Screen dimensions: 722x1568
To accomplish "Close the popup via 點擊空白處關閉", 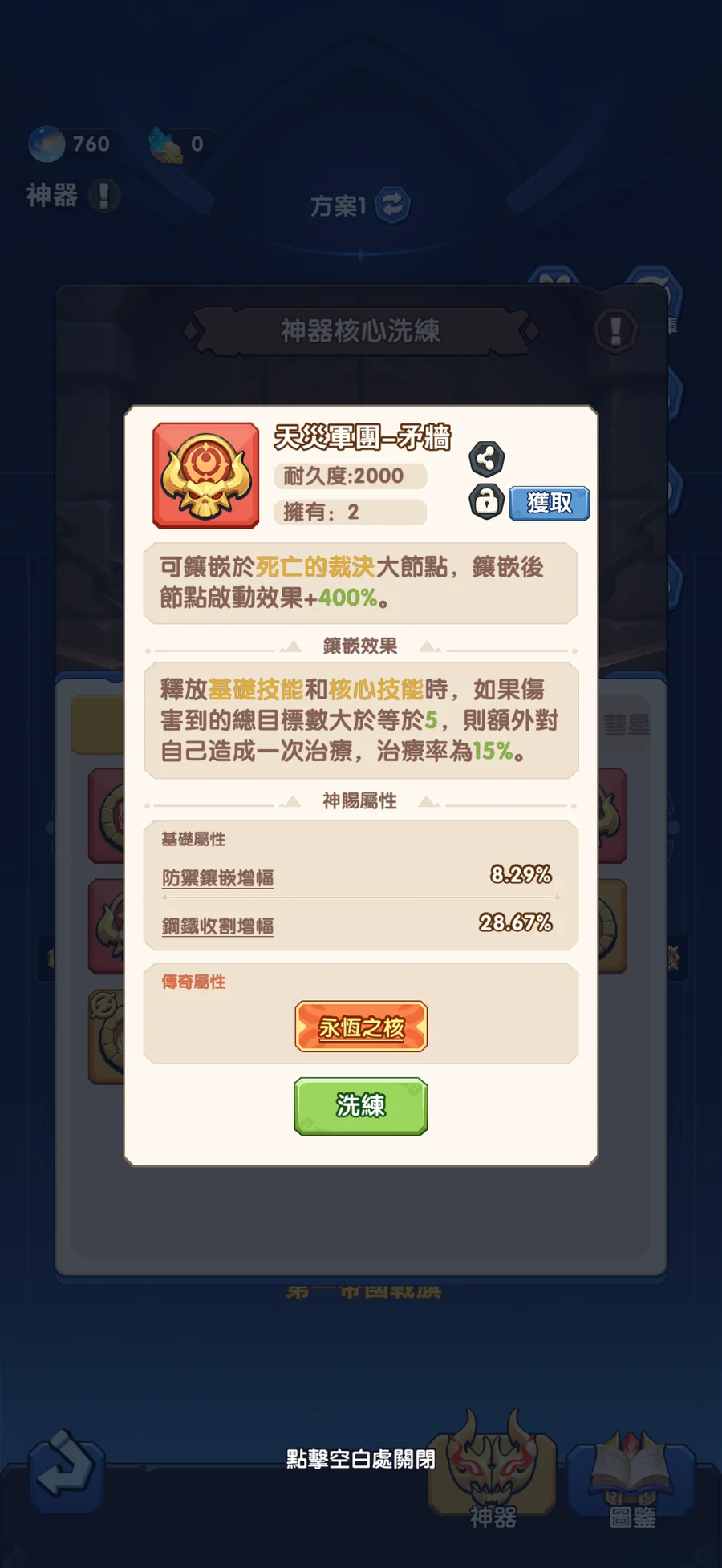I will click(361, 1459).
